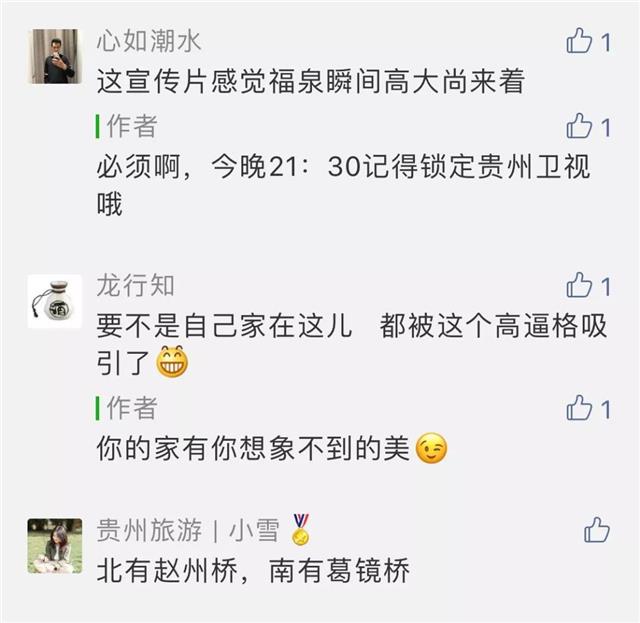
Task: Like the author's reply 你的家有你想象不到的美
Action: (x=580, y=408)
